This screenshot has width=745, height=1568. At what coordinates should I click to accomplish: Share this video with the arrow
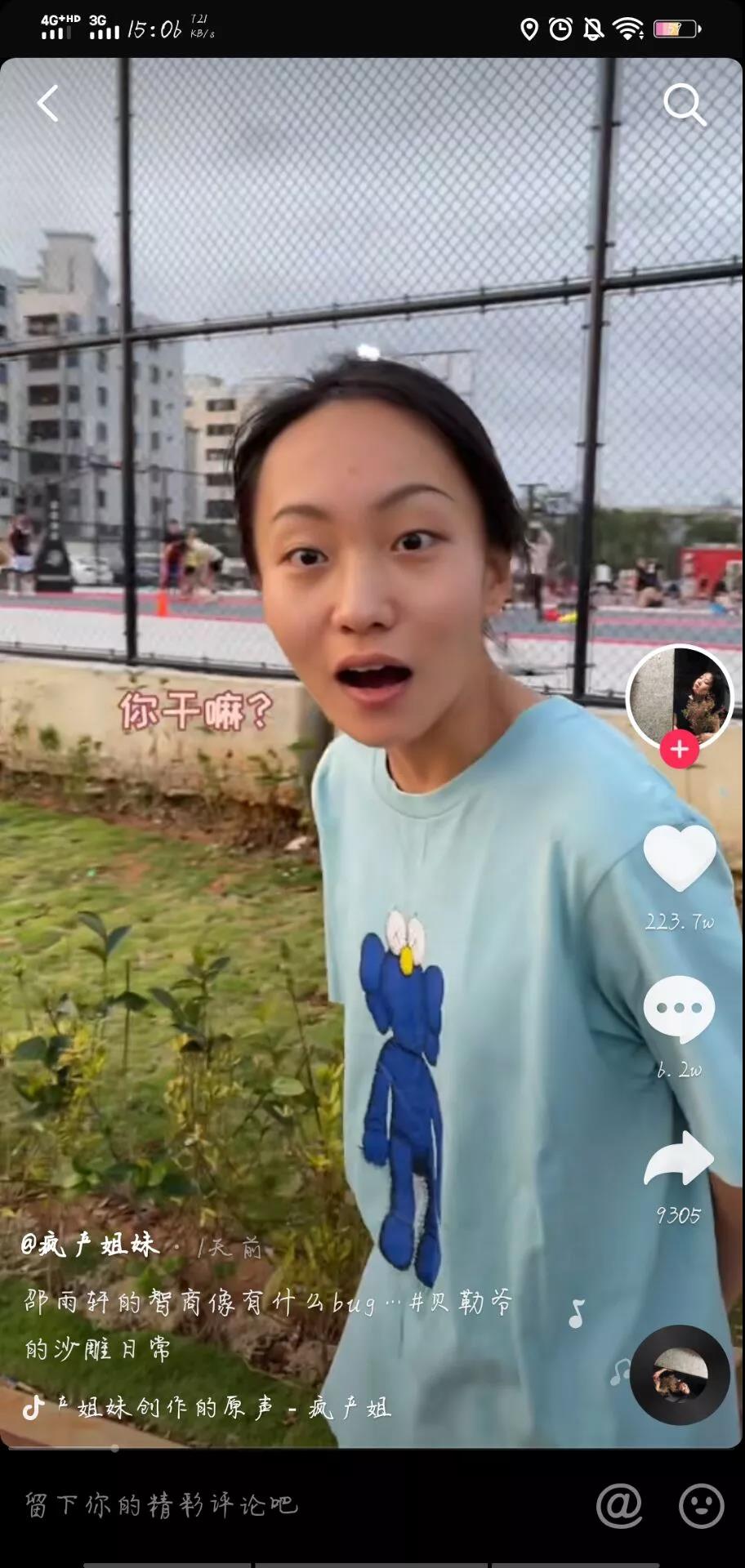pyautogui.click(x=679, y=1158)
